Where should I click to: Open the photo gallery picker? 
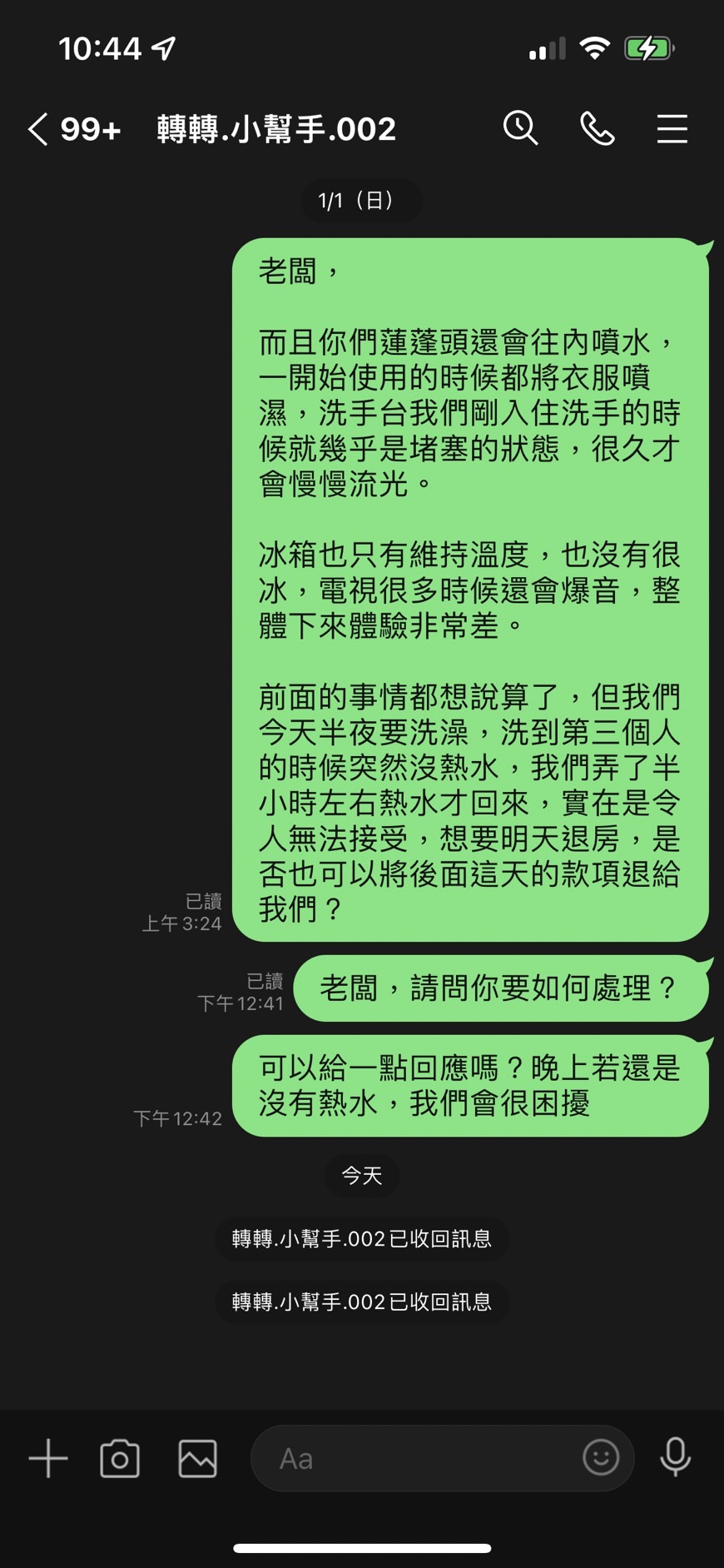pos(198,1458)
